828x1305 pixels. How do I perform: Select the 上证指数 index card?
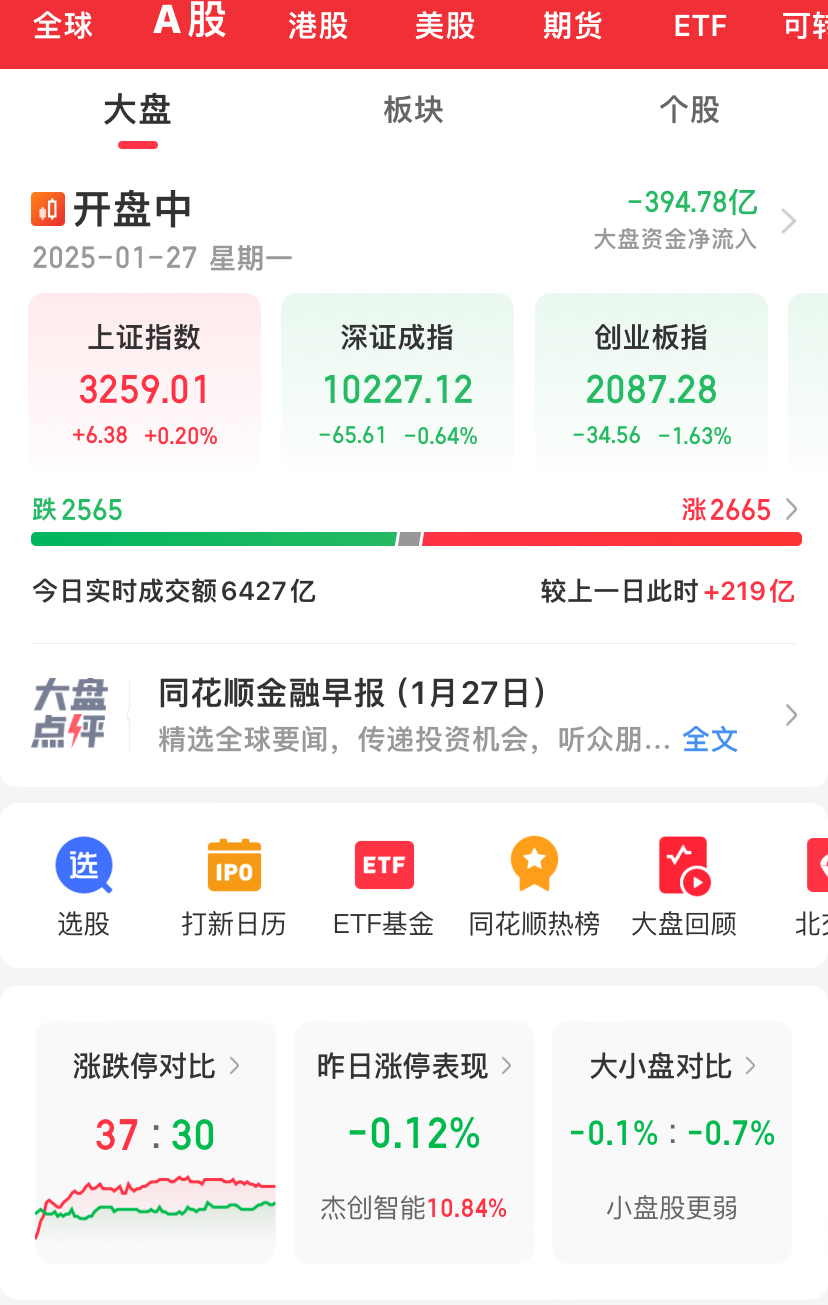pyautogui.click(x=144, y=381)
